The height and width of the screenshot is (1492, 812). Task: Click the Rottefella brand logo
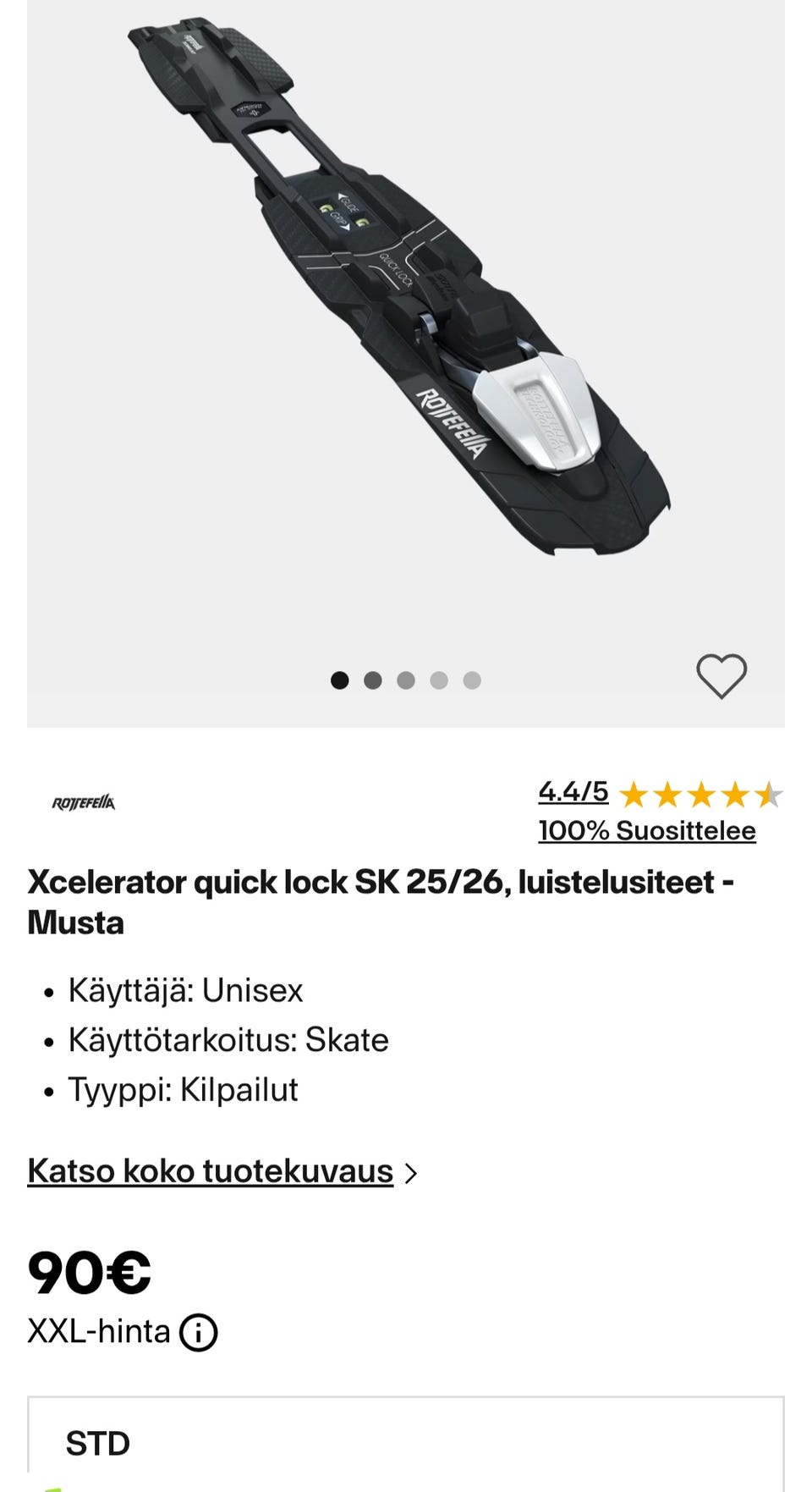[84, 802]
